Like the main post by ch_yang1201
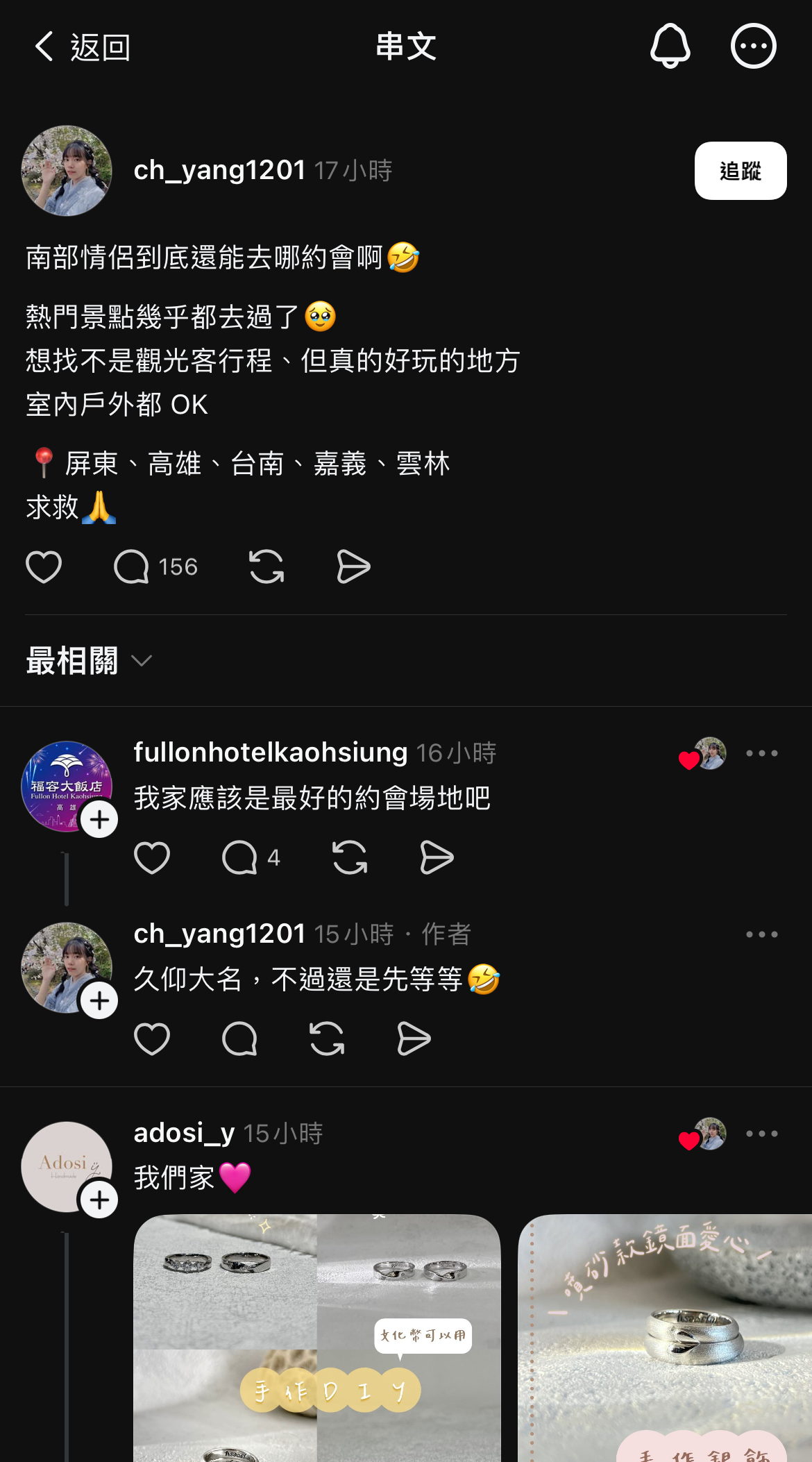 click(44, 566)
